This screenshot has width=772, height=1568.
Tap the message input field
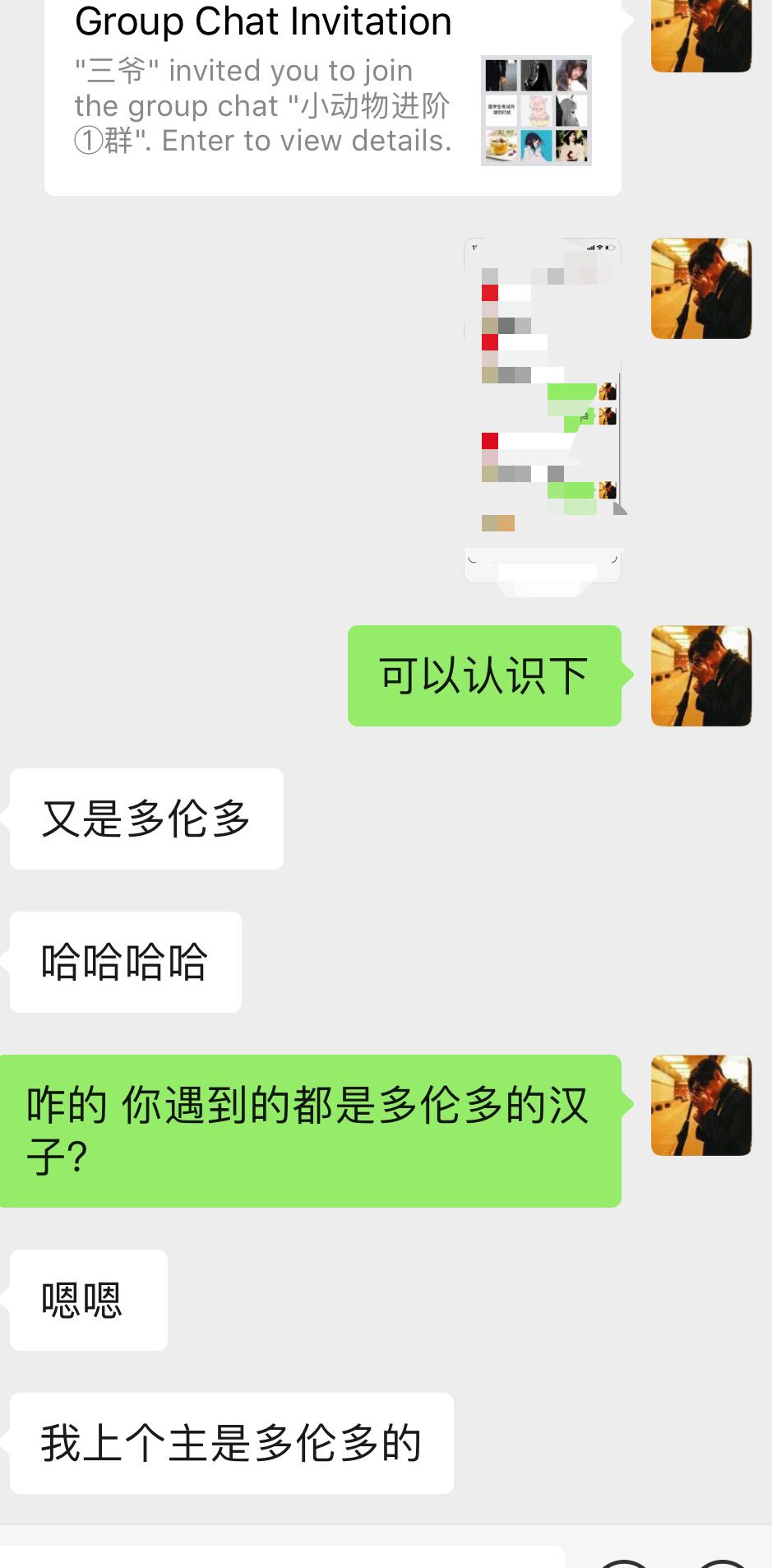click(282, 1556)
